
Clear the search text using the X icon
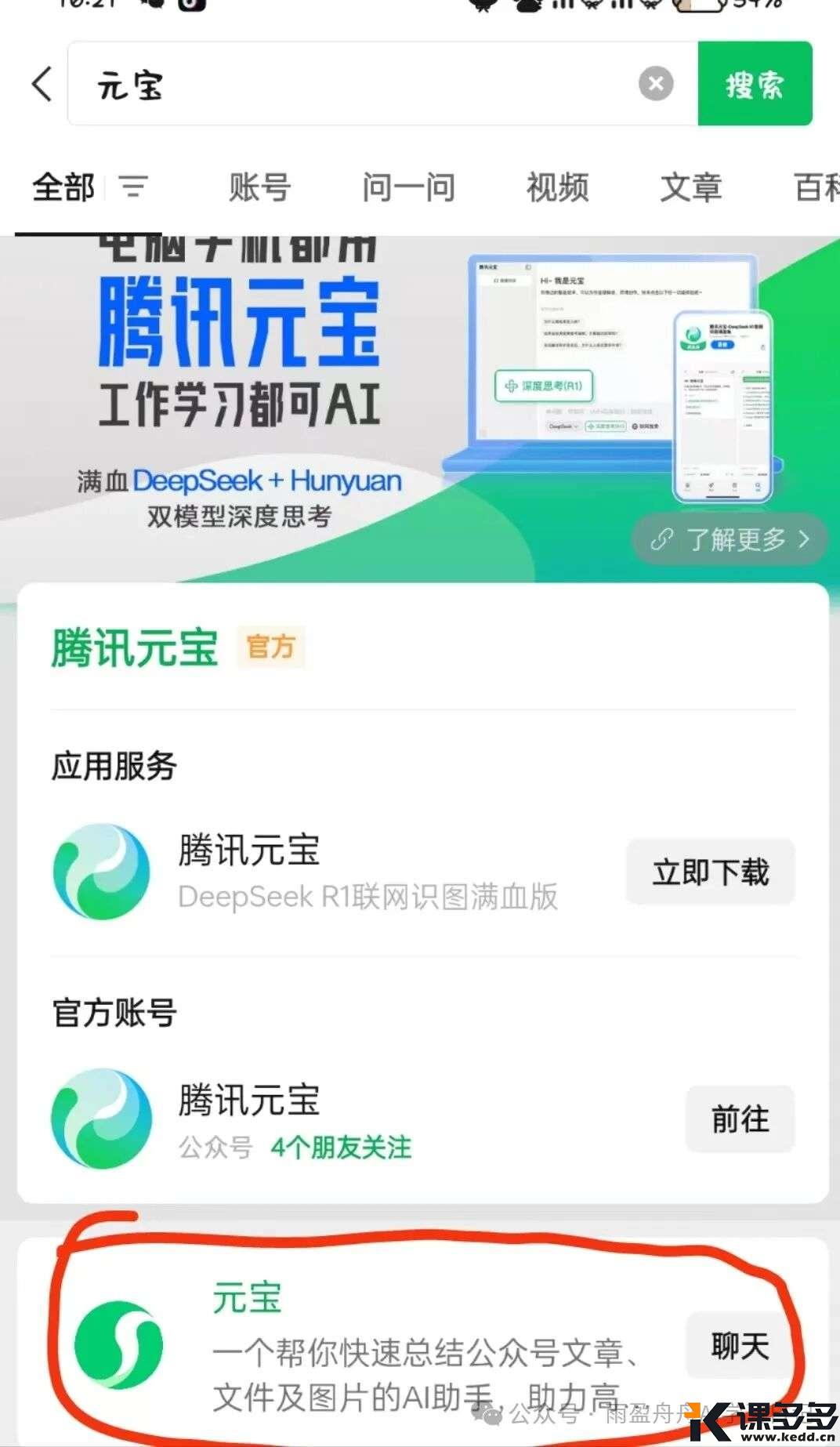(657, 84)
